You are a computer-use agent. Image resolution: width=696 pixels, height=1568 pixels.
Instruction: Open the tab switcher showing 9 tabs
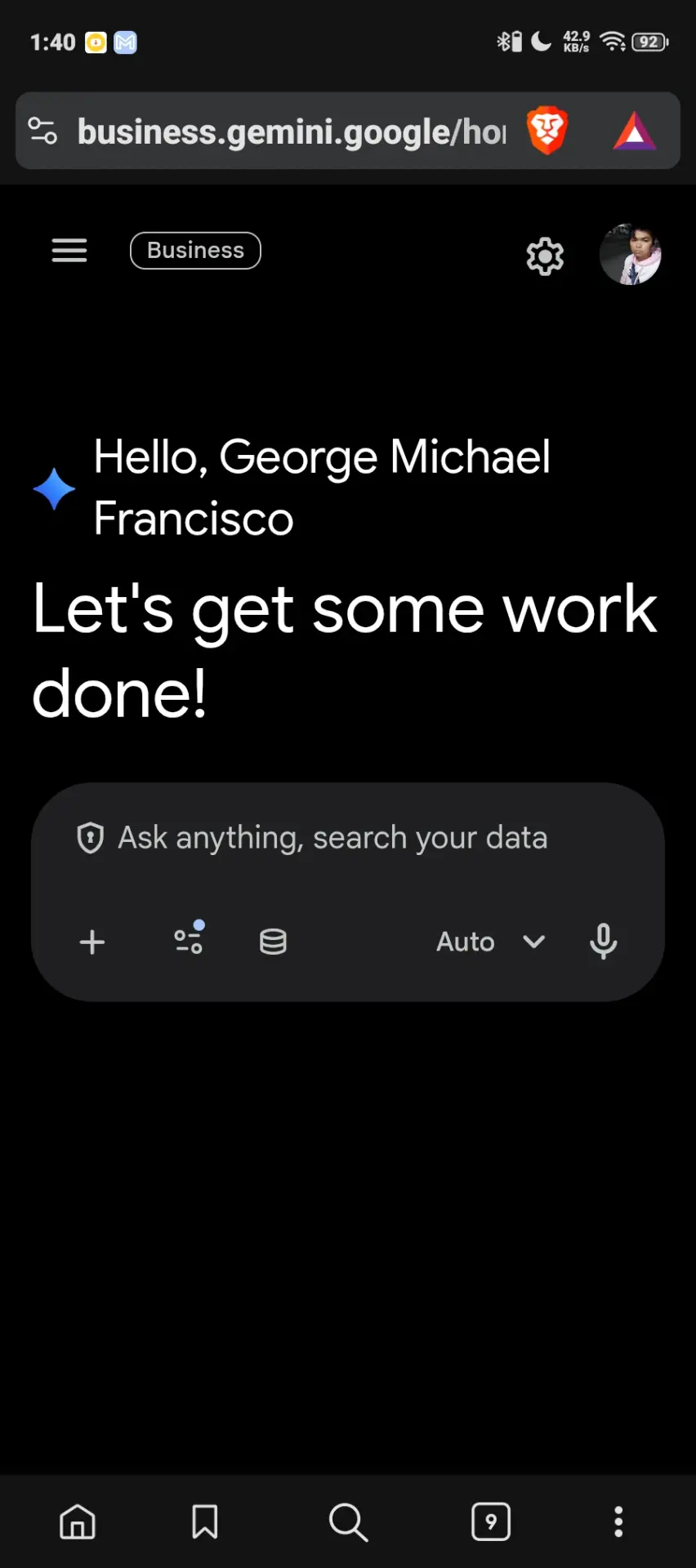[x=491, y=1521]
